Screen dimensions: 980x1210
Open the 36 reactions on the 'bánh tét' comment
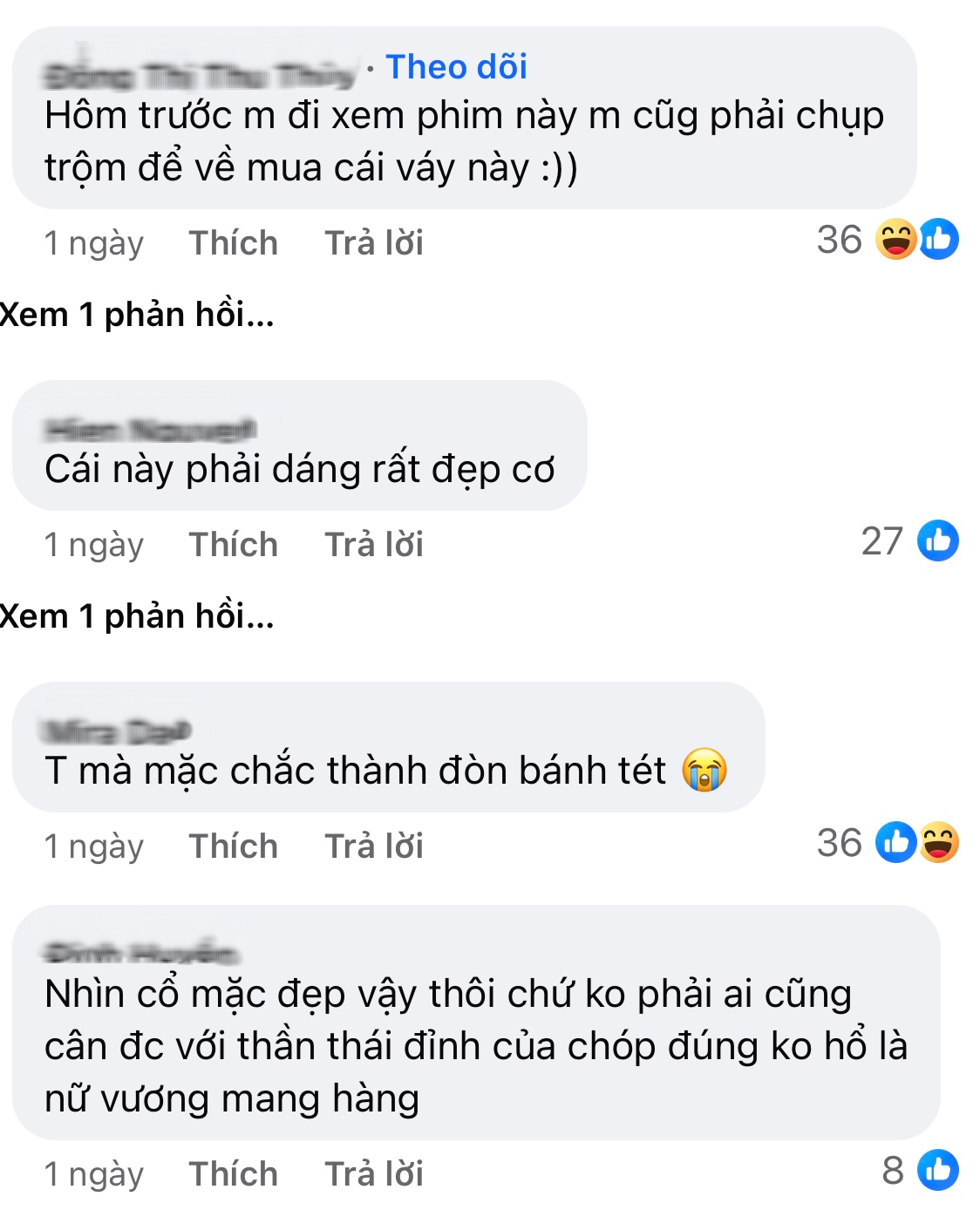tap(887, 843)
